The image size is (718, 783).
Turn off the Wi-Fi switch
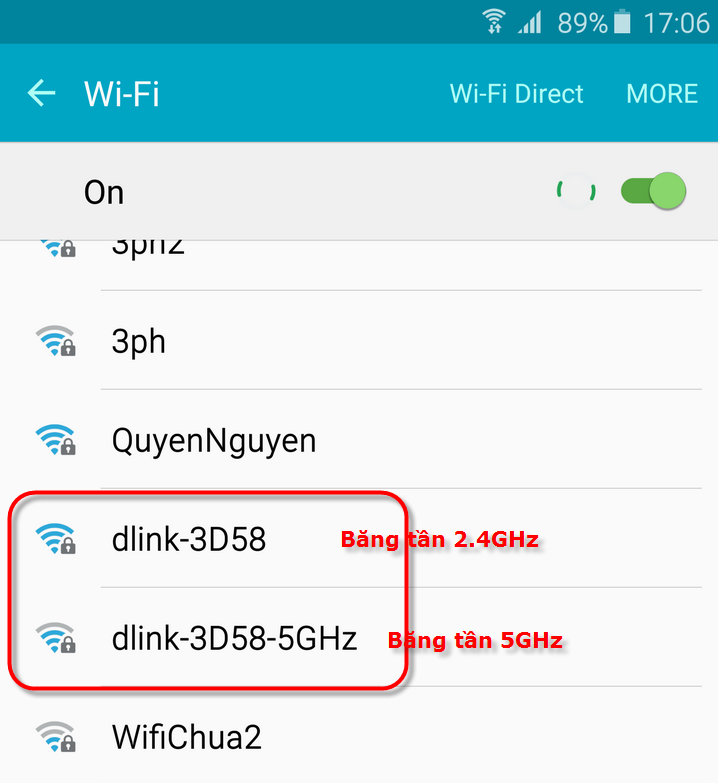click(x=653, y=190)
